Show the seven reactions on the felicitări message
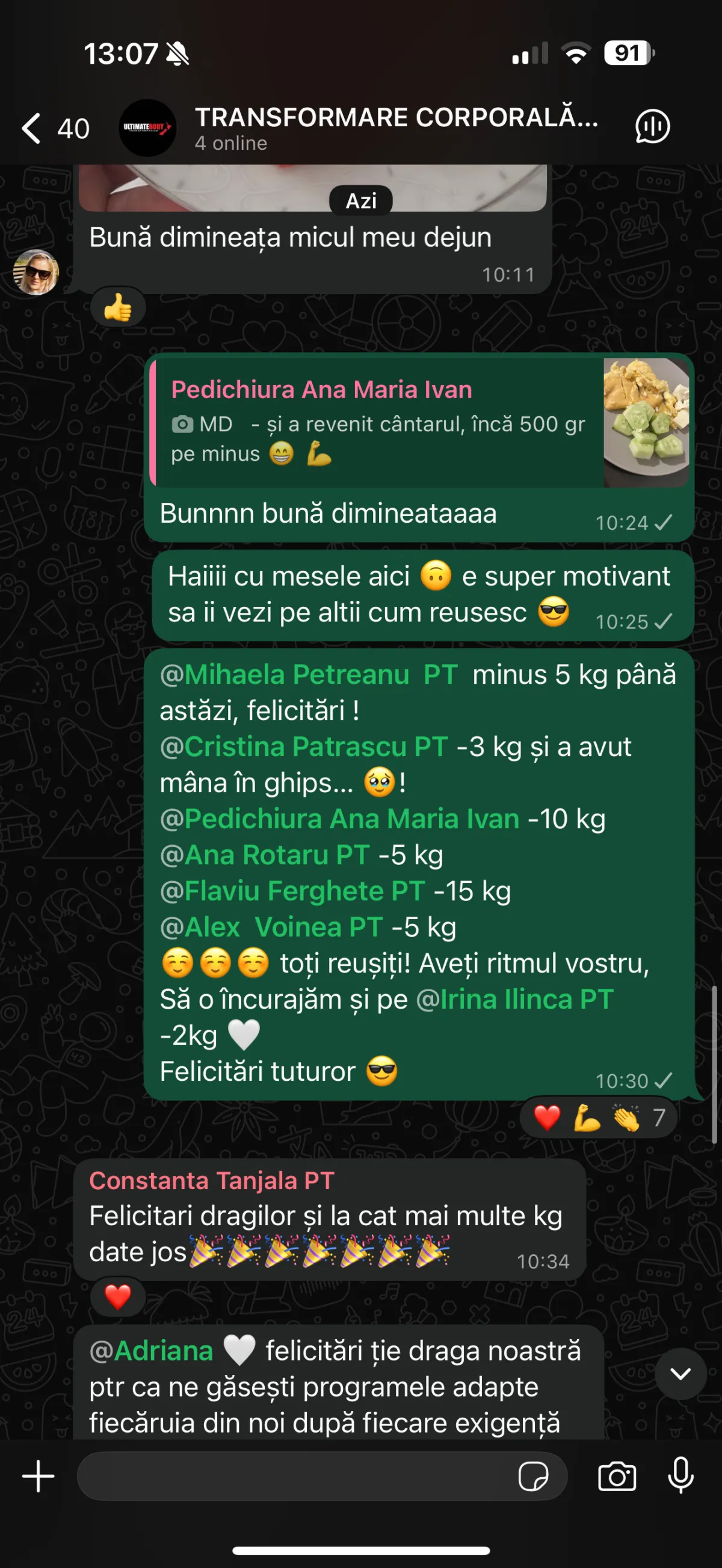This screenshot has height=1568, width=722. pyautogui.click(x=599, y=1118)
